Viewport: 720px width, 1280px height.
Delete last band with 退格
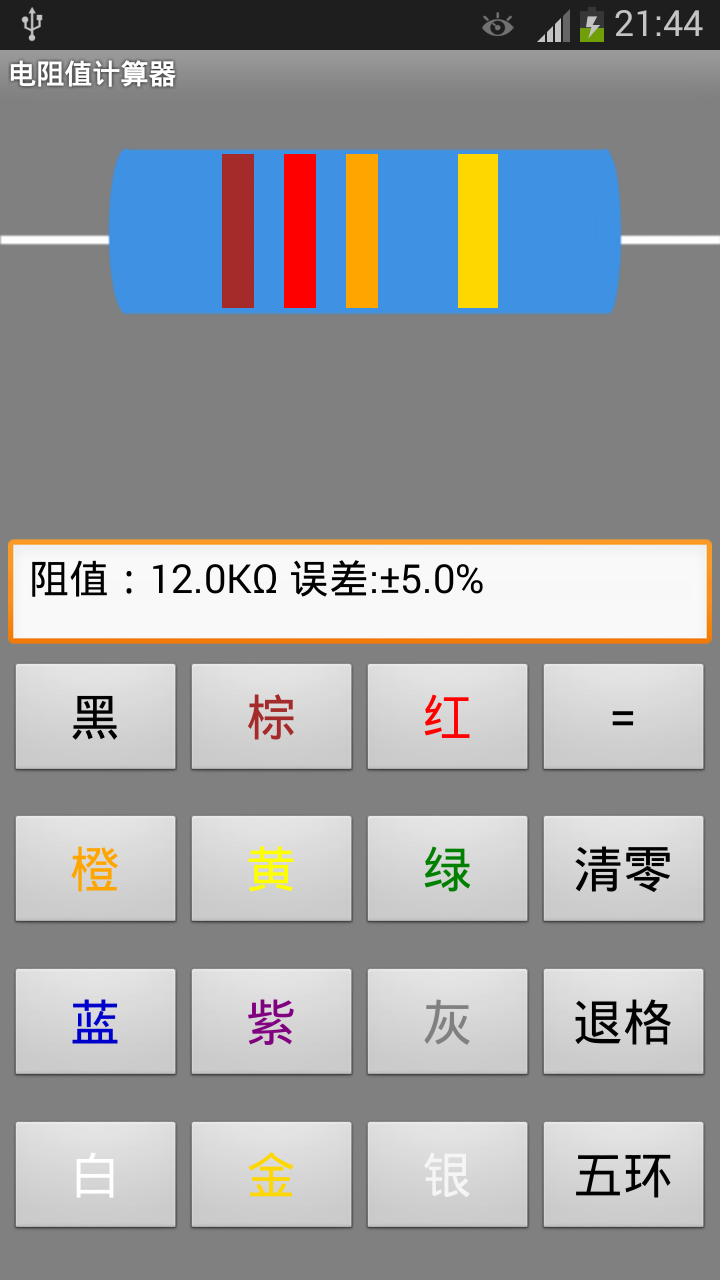(x=623, y=1021)
